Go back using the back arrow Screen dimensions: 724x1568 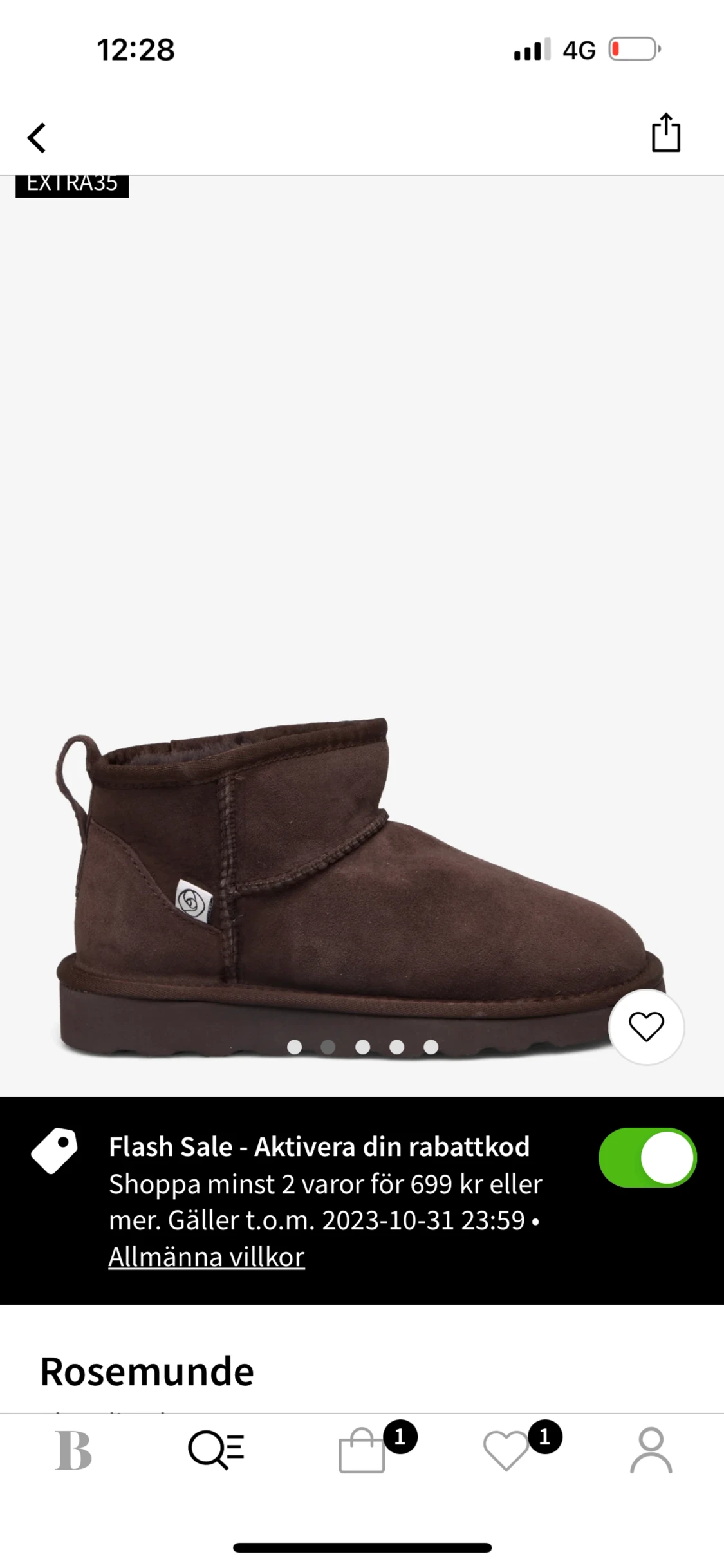point(37,138)
